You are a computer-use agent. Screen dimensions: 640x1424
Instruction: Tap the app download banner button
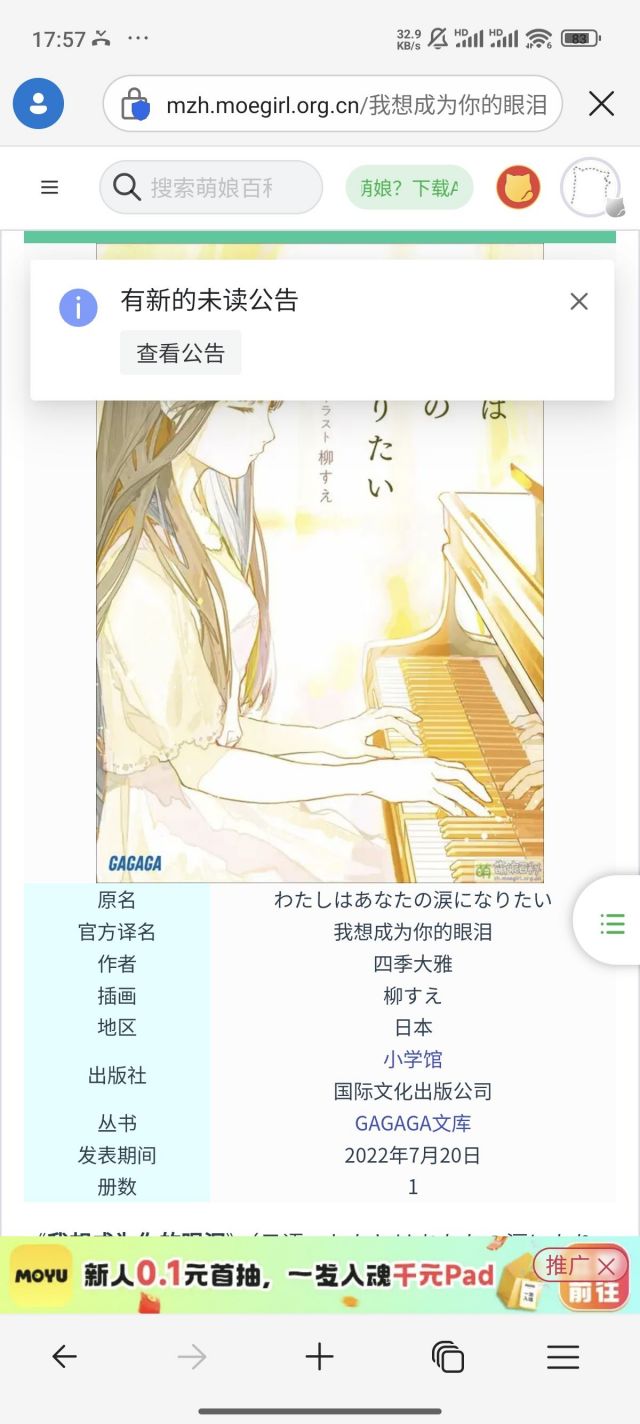coord(409,187)
